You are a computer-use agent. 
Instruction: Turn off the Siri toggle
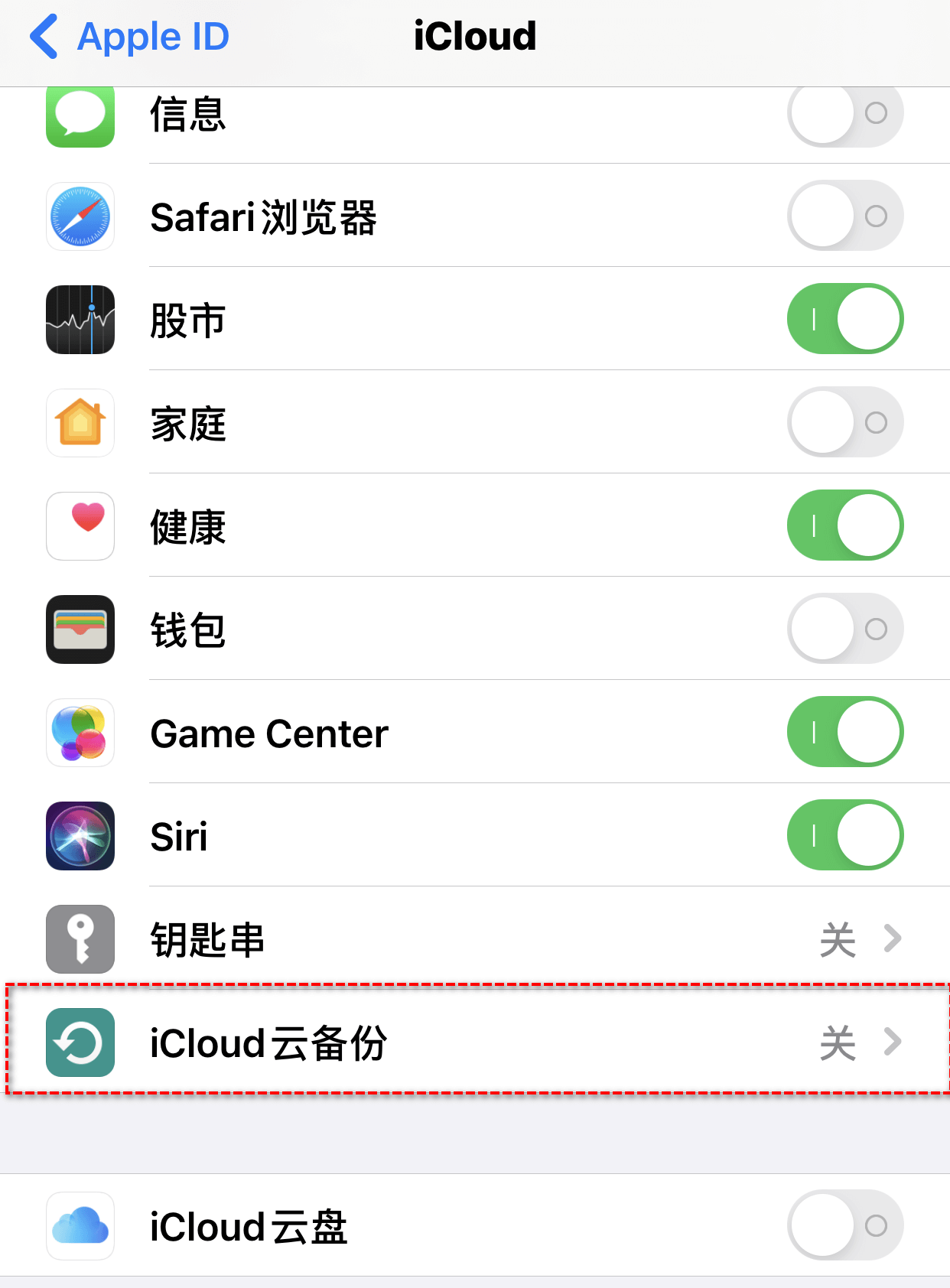(844, 835)
